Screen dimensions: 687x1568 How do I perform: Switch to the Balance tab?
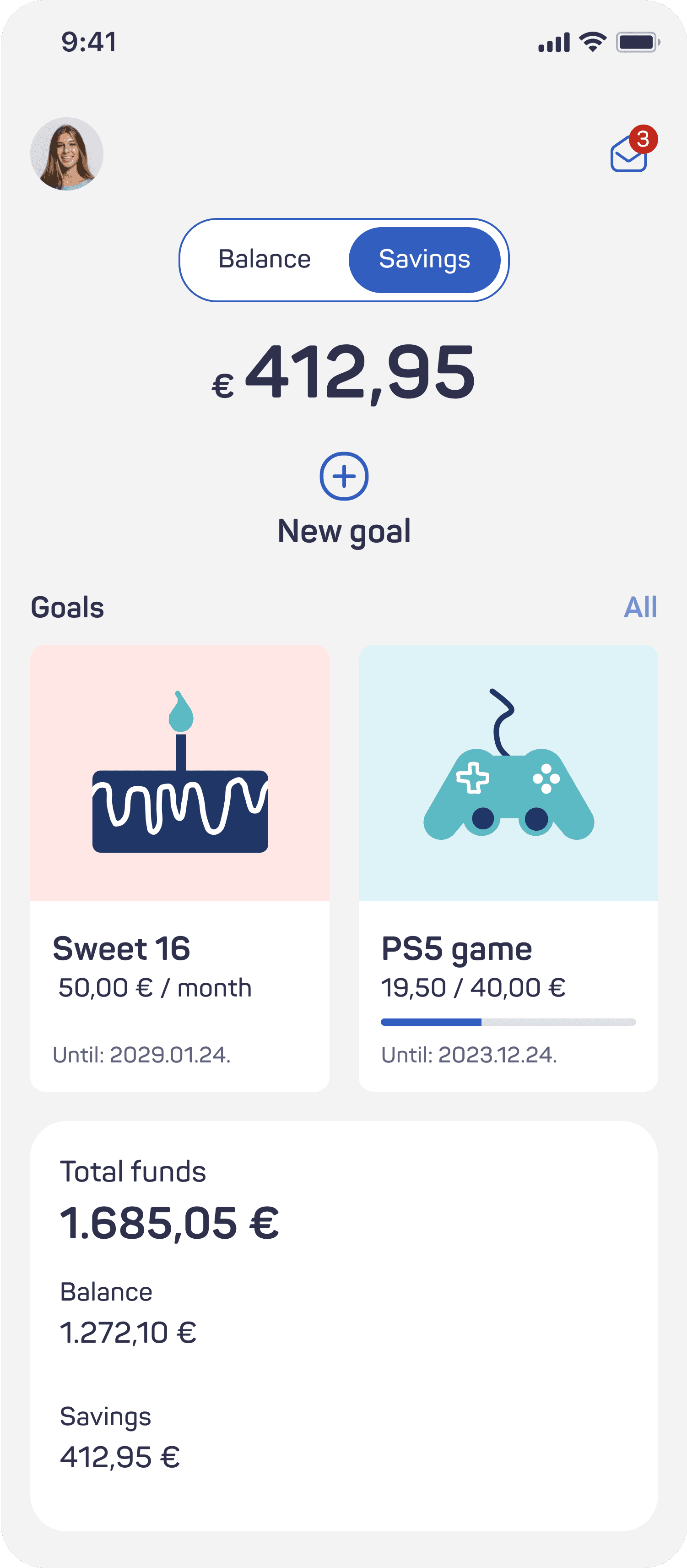[265, 259]
